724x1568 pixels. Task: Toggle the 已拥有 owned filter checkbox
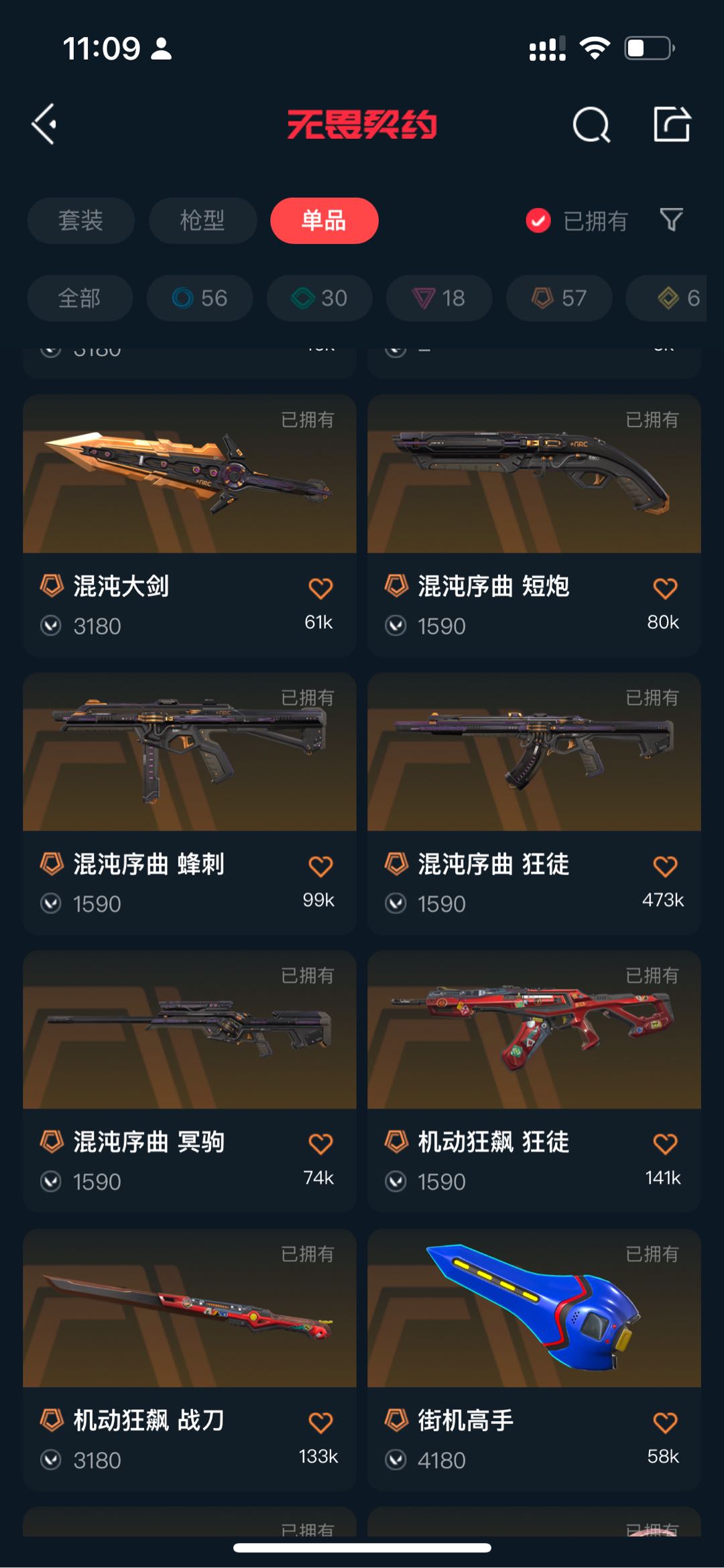point(538,221)
